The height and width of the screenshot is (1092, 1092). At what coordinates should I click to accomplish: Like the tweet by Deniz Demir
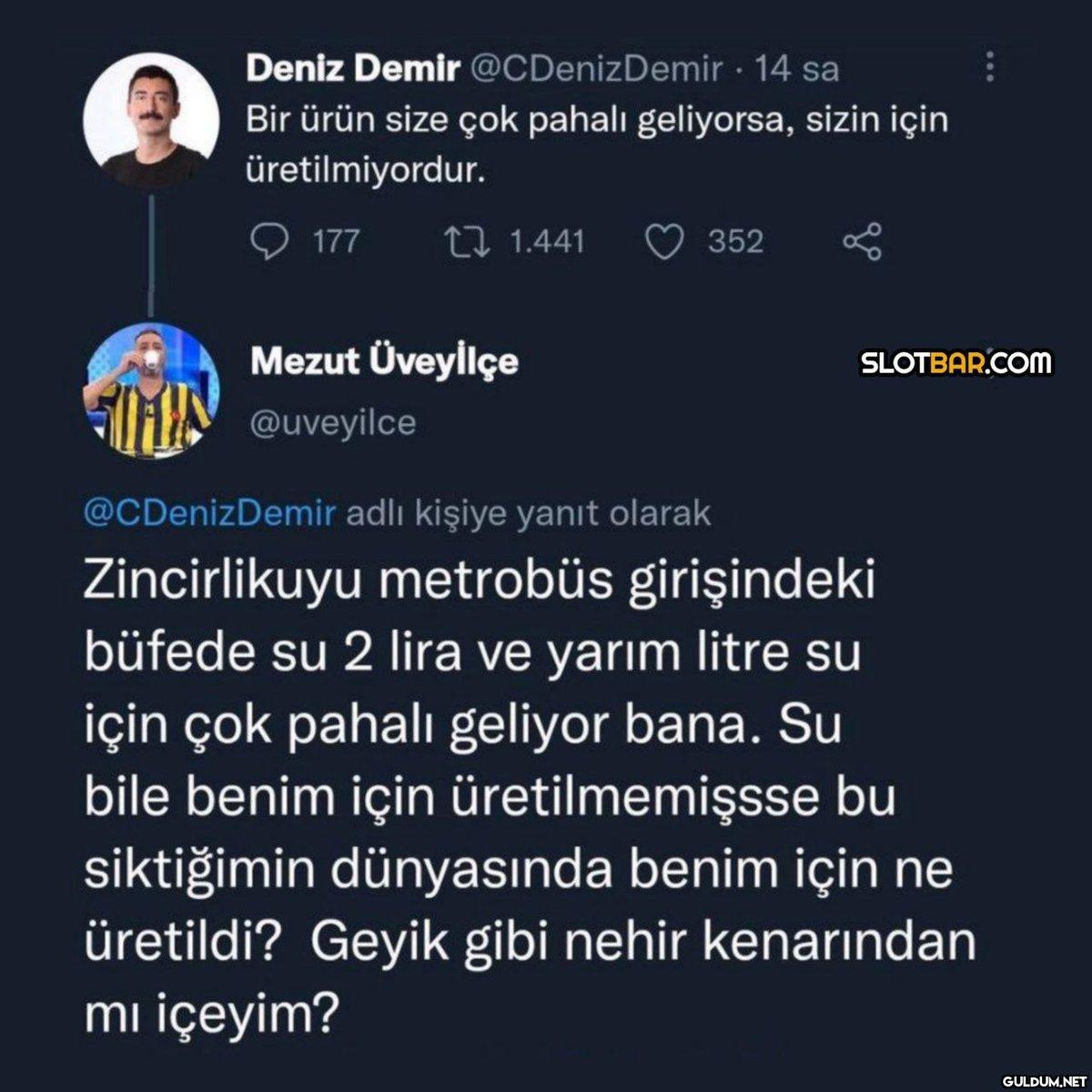(663, 241)
